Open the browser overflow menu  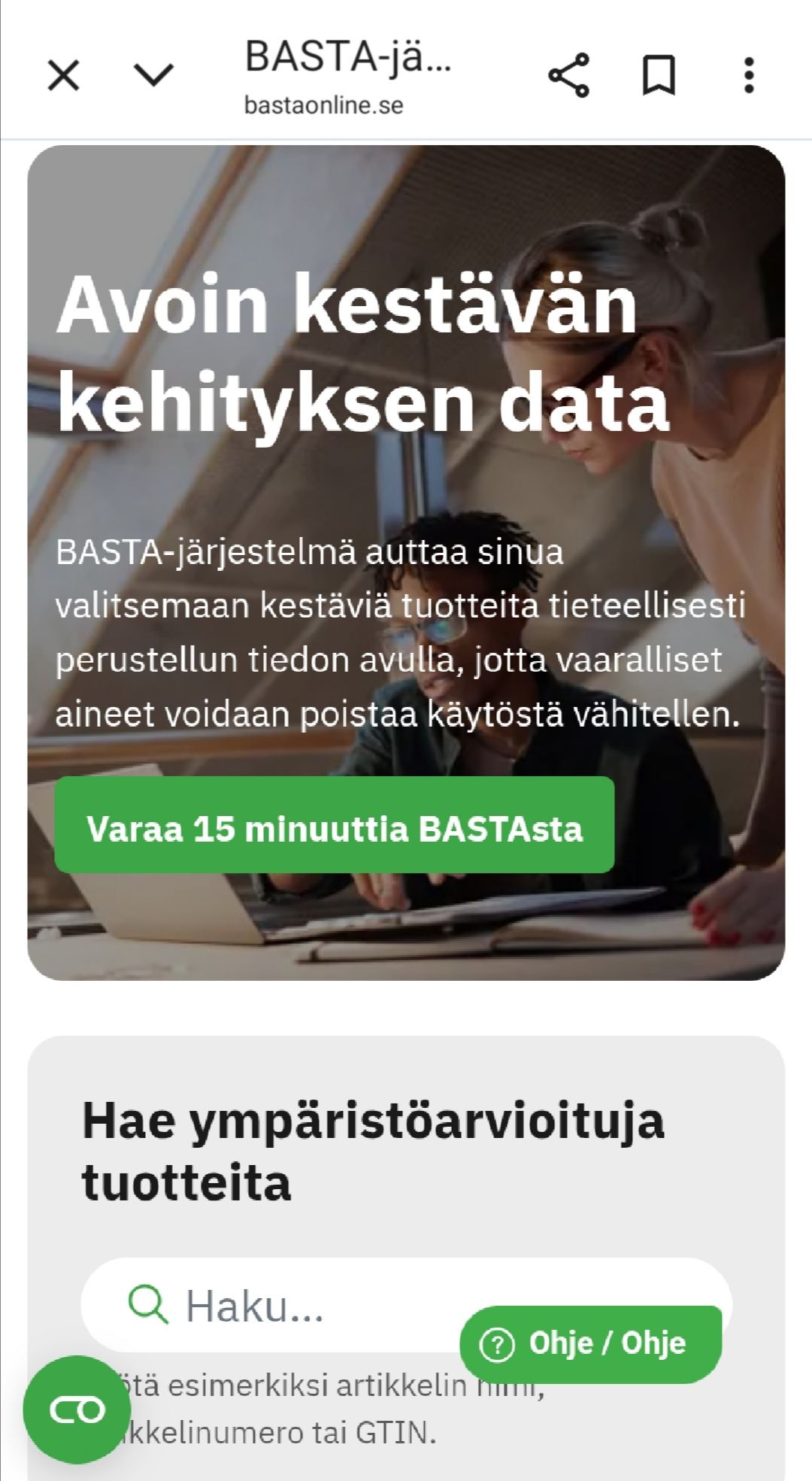pyautogui.click(x=748, y=75)
